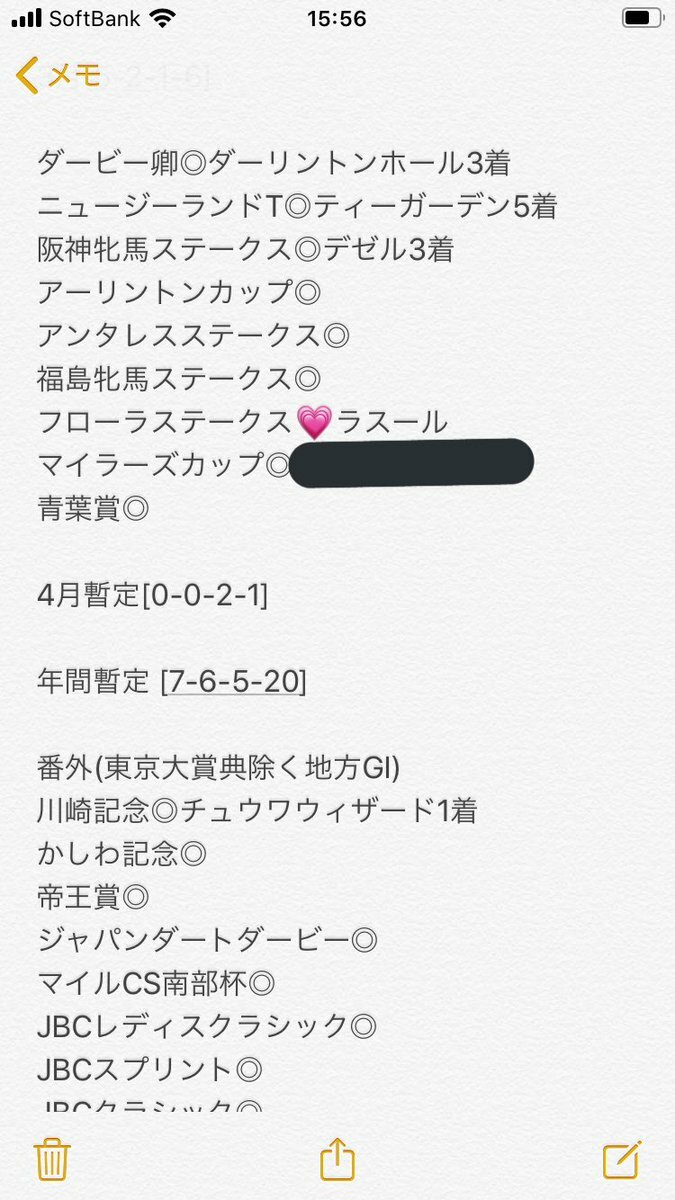Go back to the メモ list

[x=59, y=75]
